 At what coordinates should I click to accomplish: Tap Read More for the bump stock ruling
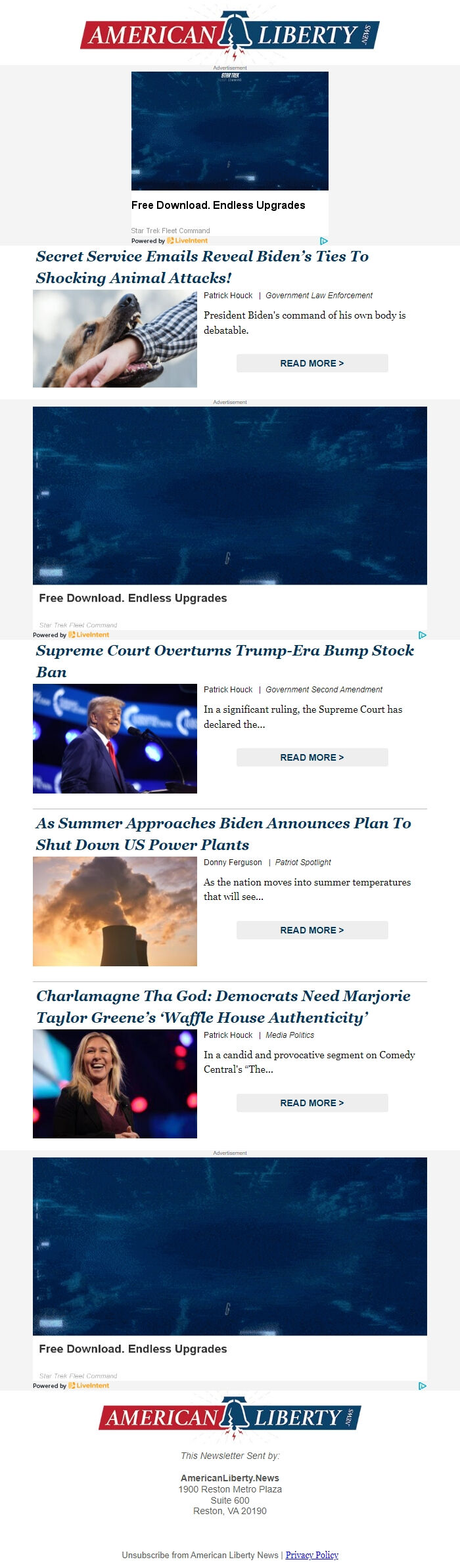tap(312, 757)
